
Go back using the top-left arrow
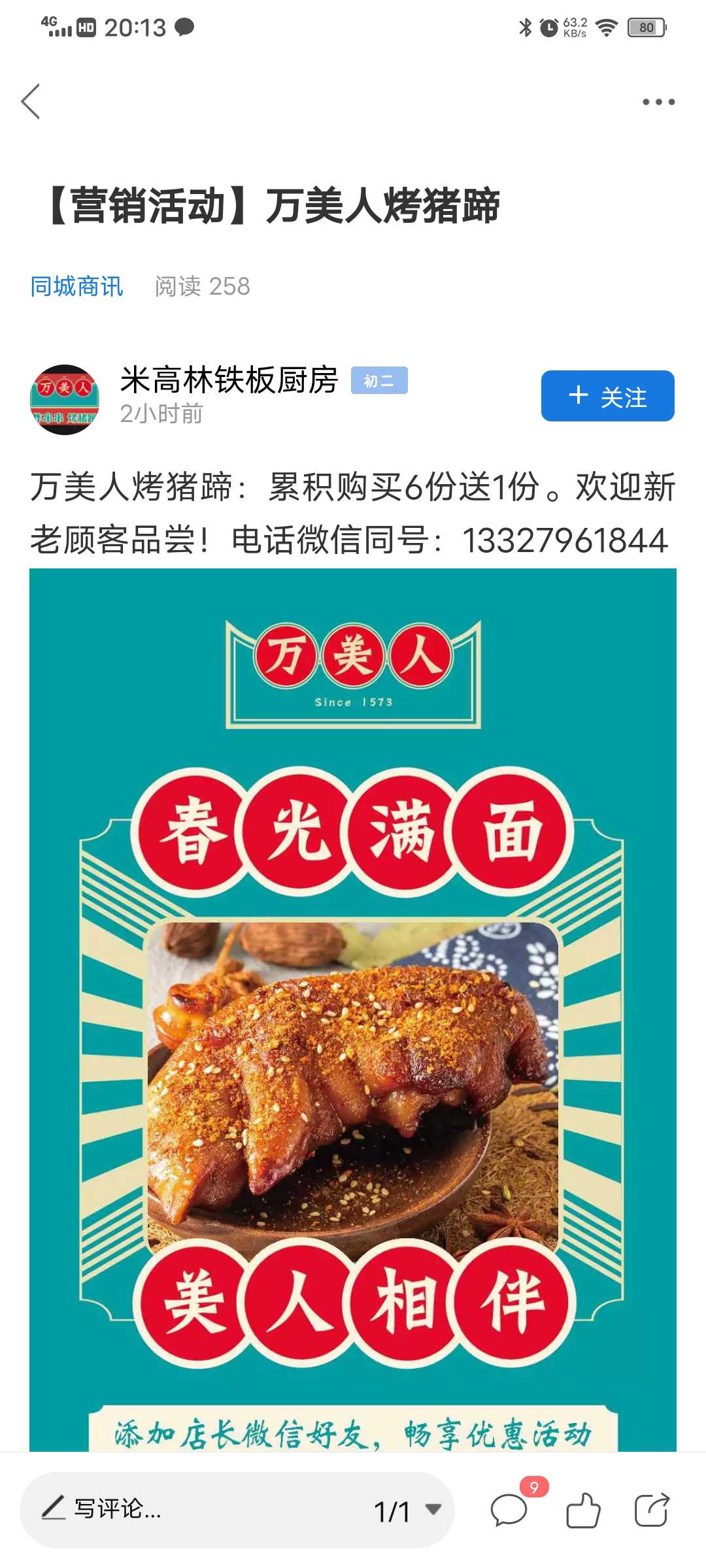(x=31, y=101)
